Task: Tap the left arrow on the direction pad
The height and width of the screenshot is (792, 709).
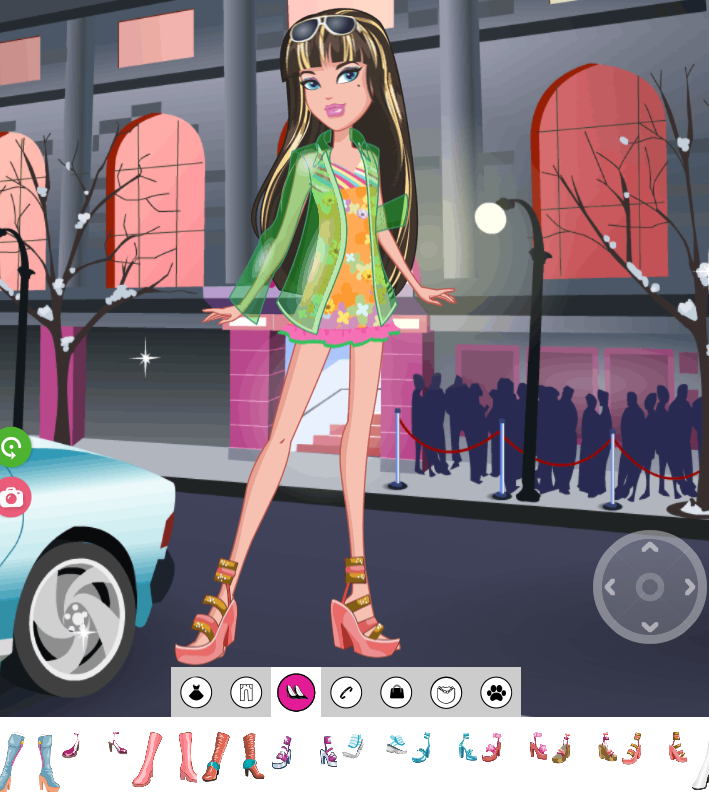Action: (611, 588)
